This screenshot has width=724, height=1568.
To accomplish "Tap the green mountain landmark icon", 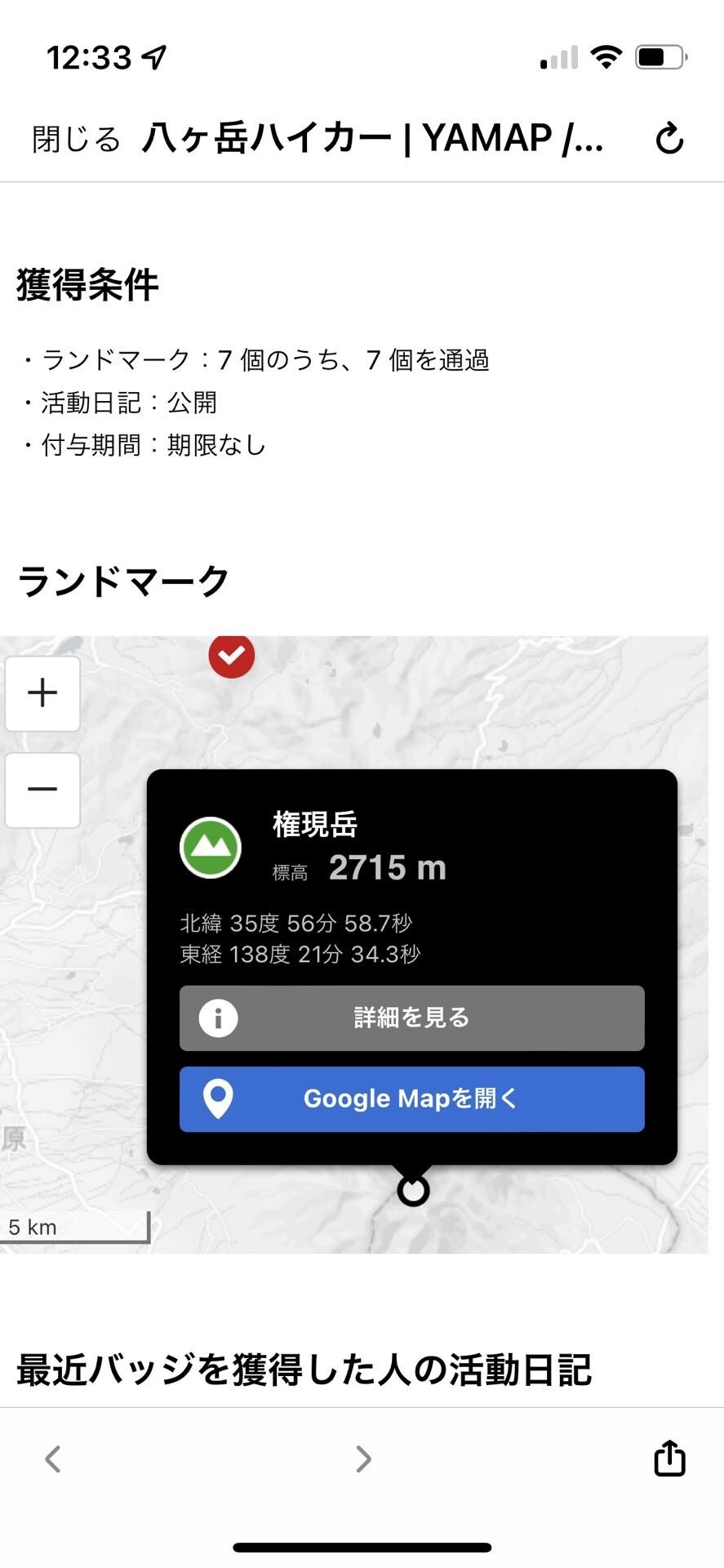I will 210,848.
